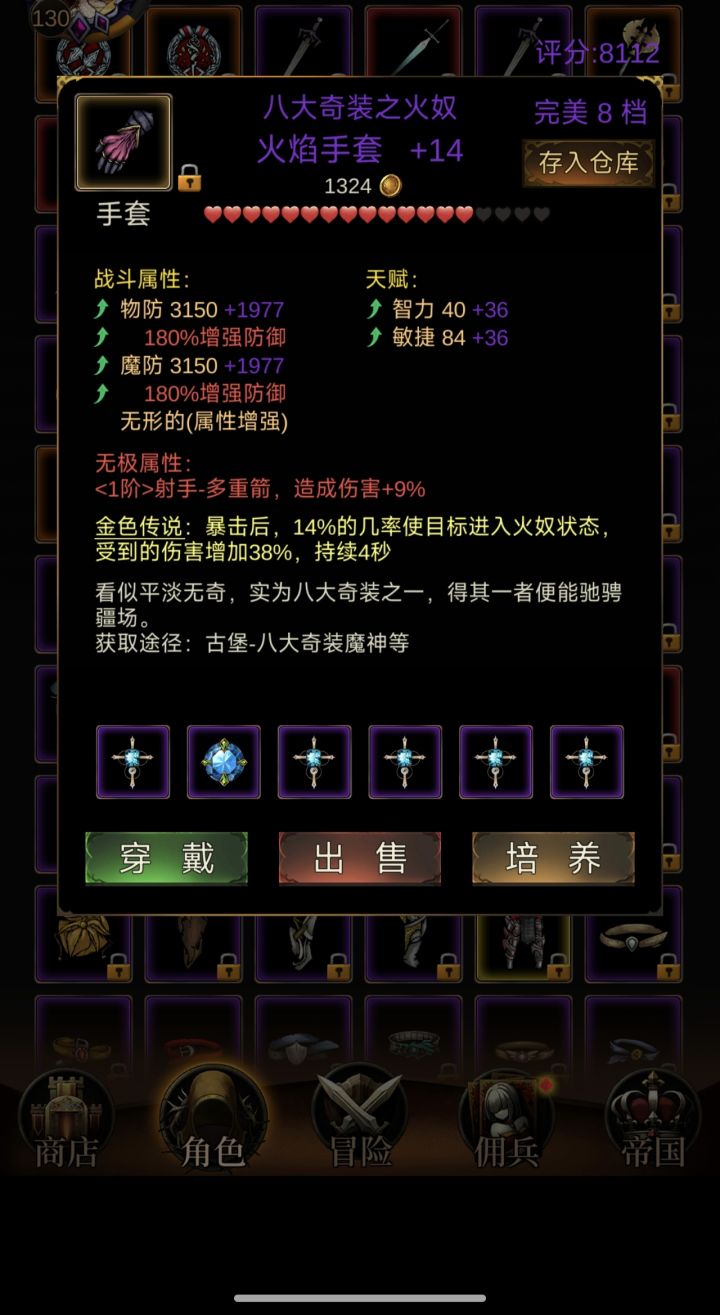Select the blue gem in the second socket
The width and height of the screenshot is (720, 1315).
point(224,762)
